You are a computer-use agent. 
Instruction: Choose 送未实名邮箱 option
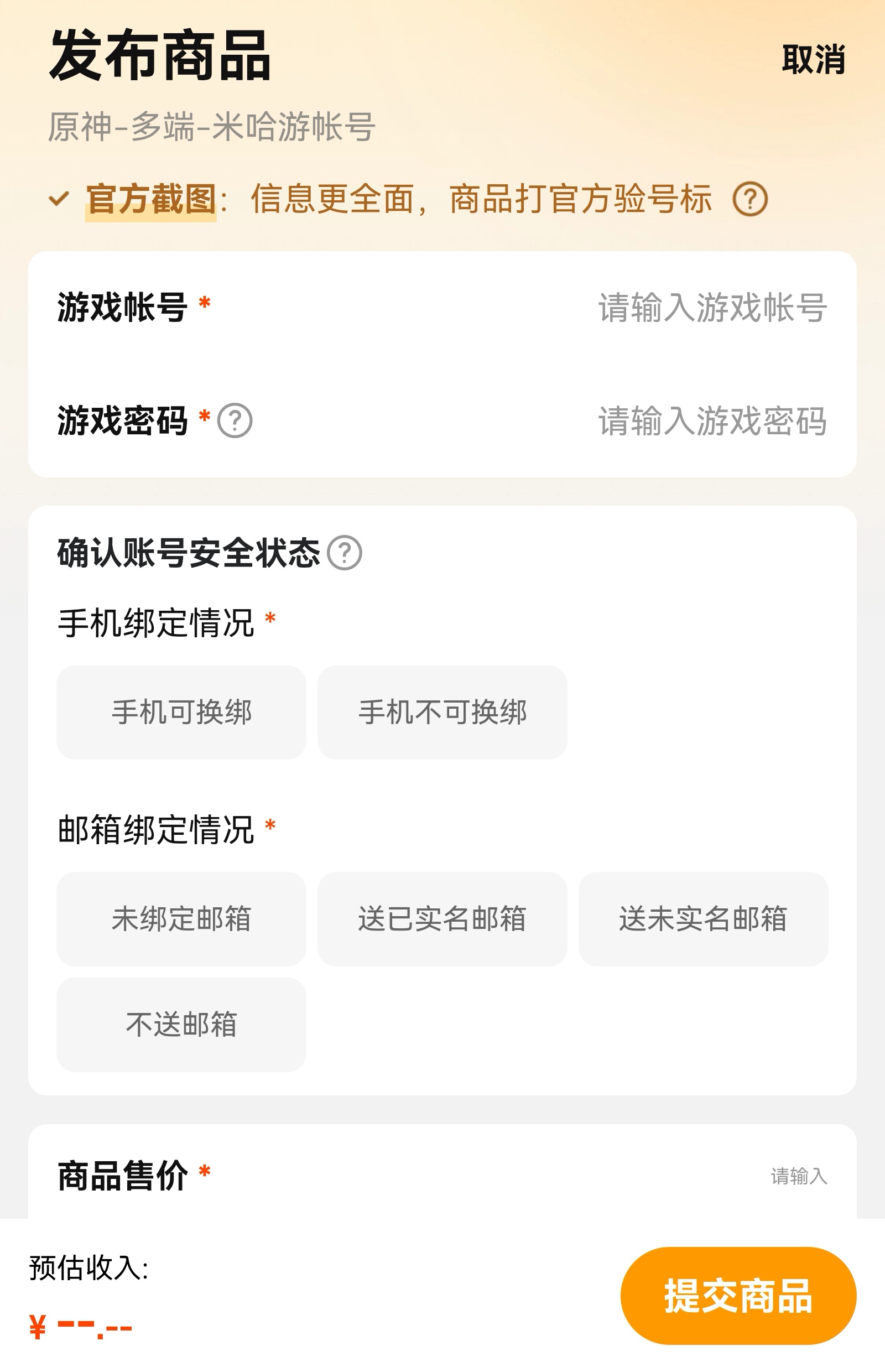[703, 918]
